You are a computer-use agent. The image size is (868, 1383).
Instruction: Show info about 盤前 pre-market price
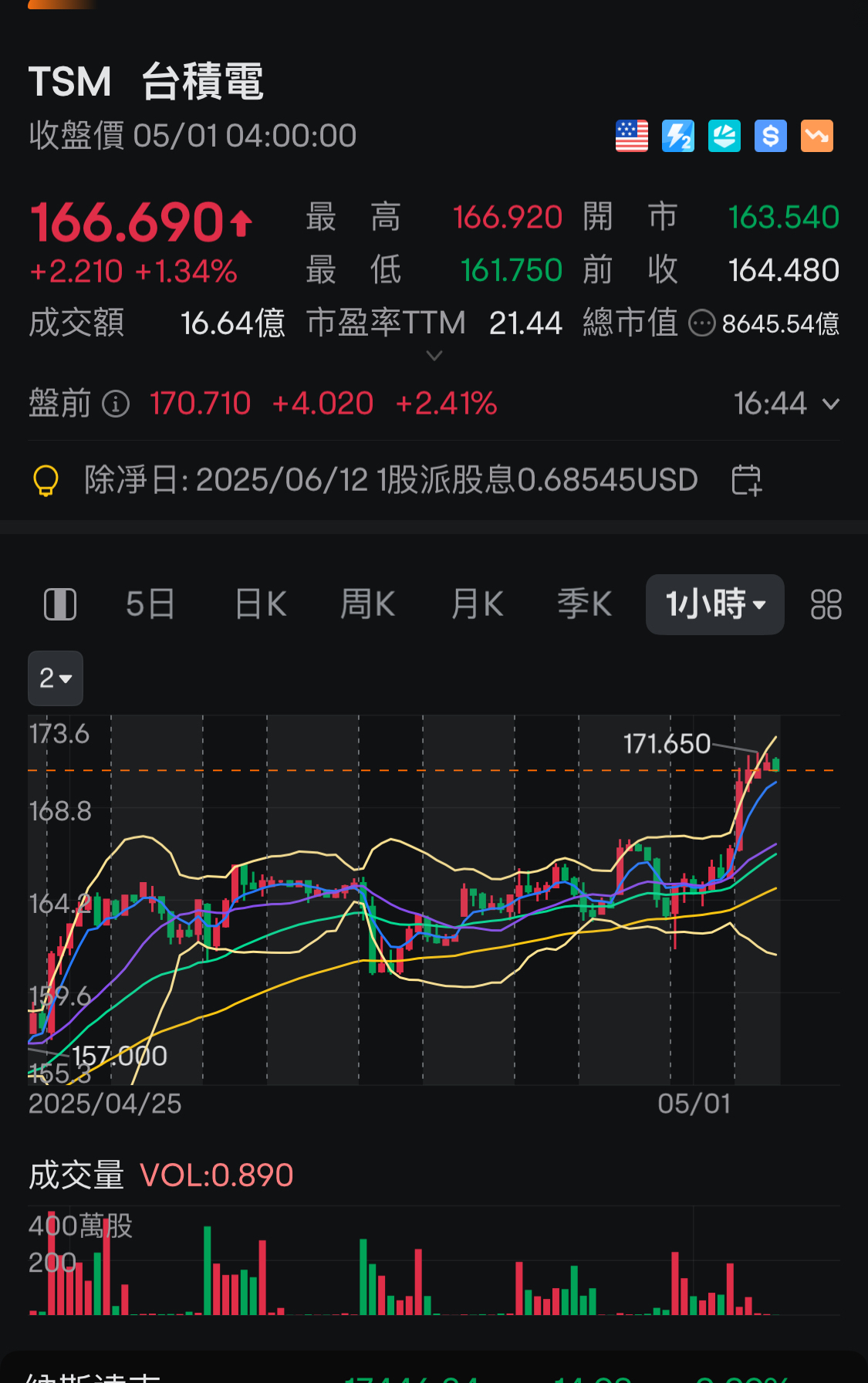[116, 404]
